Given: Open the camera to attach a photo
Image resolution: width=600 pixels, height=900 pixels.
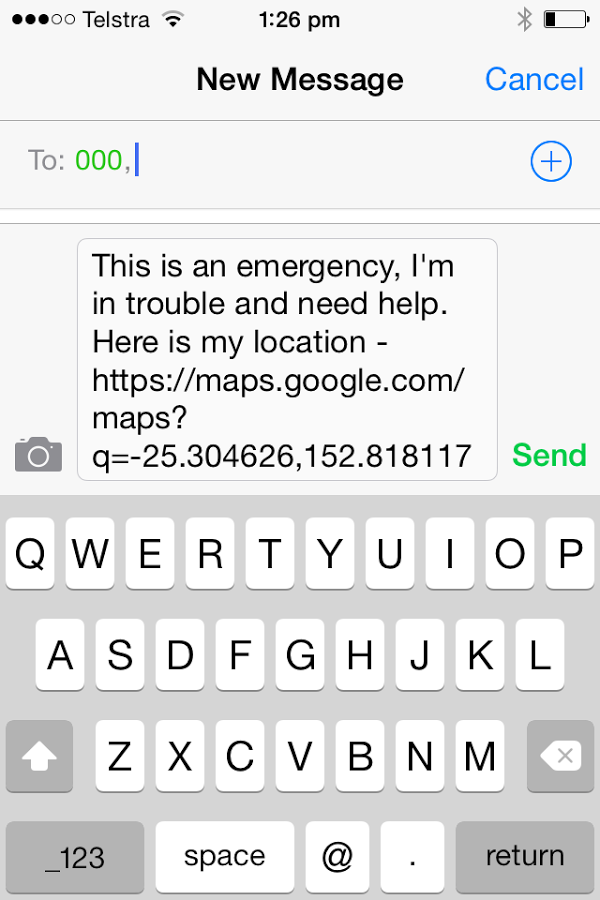Looking at the screenshot, I should [x=38, y=455].
